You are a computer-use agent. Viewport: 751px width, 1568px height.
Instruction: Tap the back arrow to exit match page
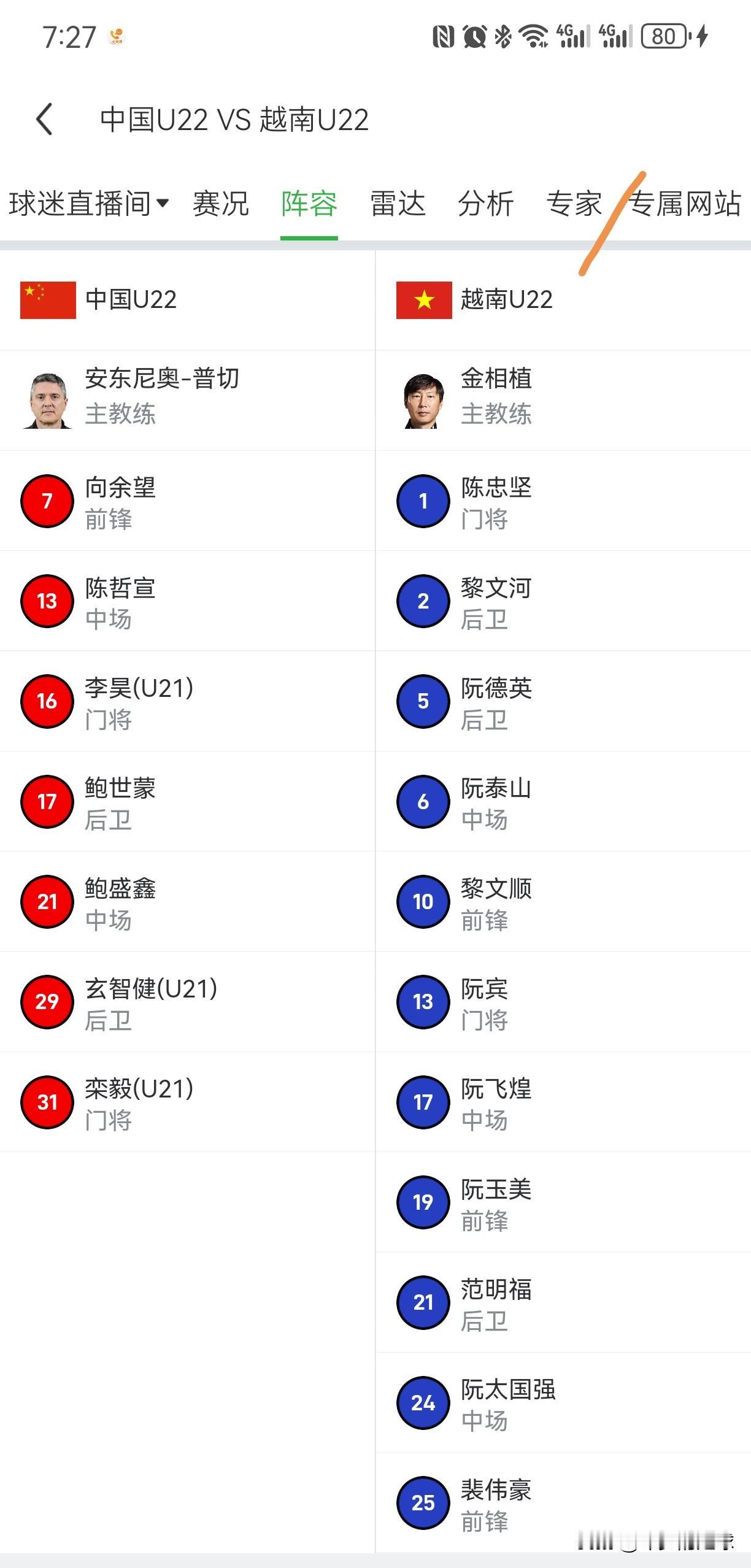point(45,119)
